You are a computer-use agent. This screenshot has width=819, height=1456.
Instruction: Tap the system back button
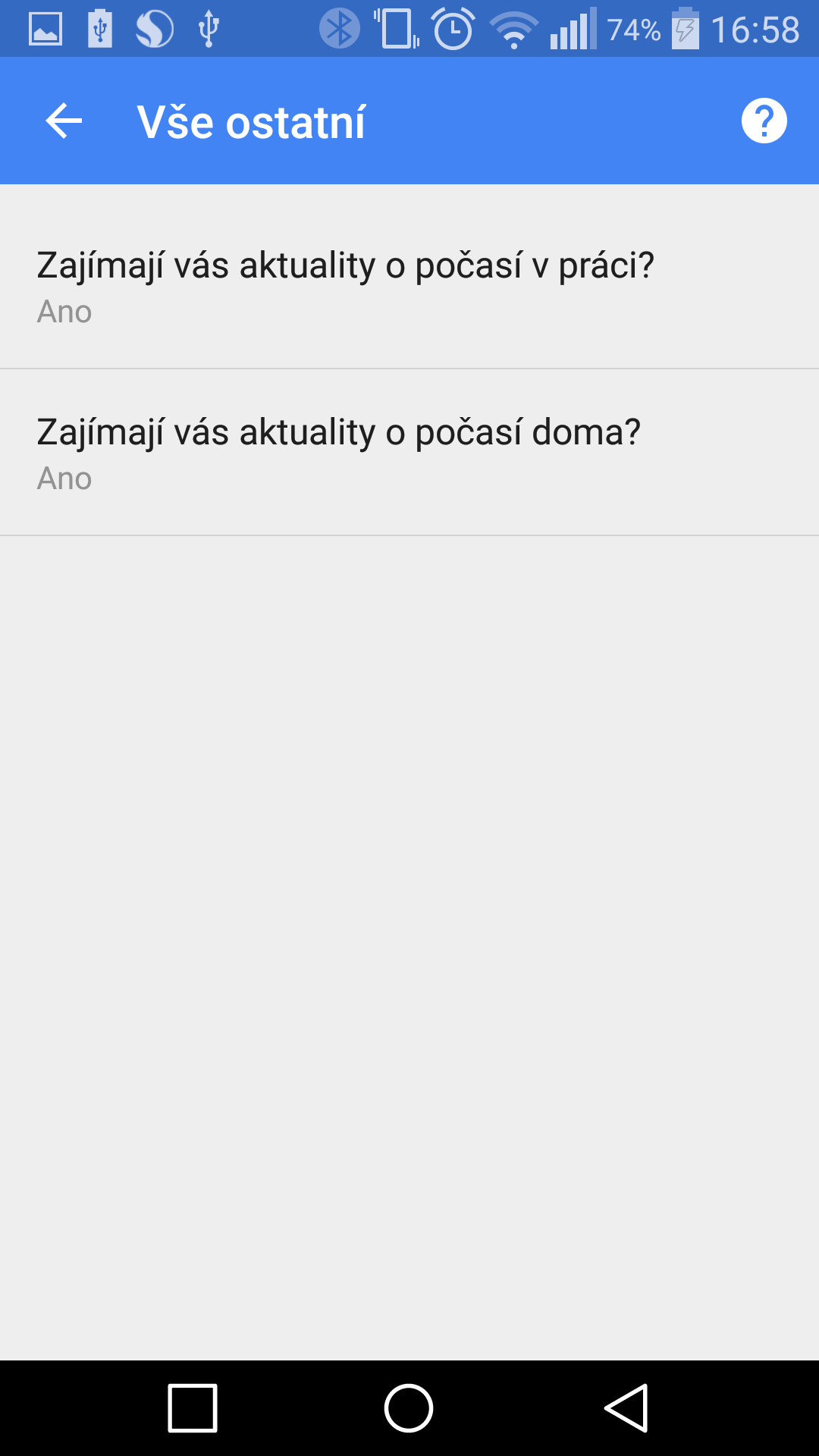pyautogui.click(x=626, y=1408)
